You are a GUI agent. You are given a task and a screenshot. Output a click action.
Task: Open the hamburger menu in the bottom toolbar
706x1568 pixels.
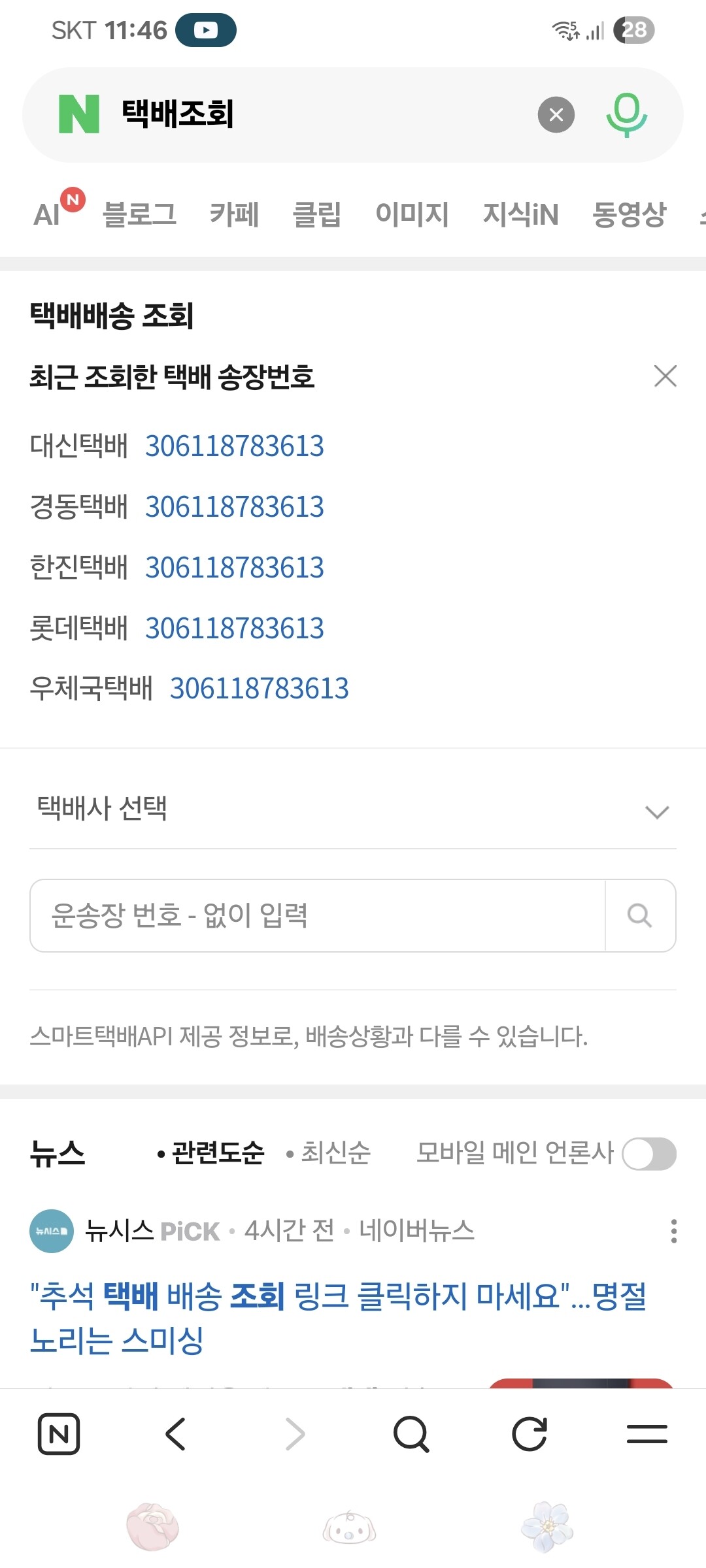(x=647, y=1434)
